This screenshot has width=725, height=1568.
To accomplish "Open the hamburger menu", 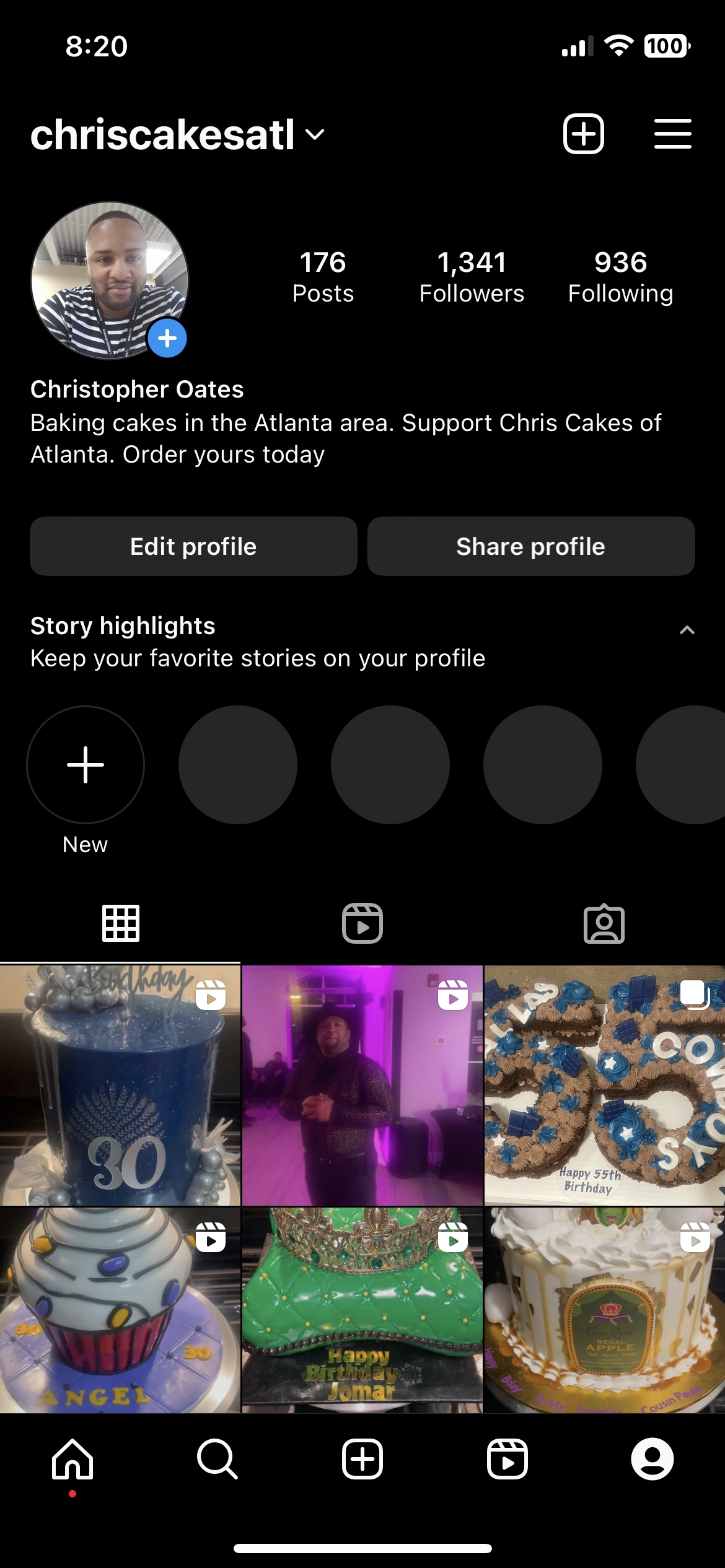I will click(672, 134).
